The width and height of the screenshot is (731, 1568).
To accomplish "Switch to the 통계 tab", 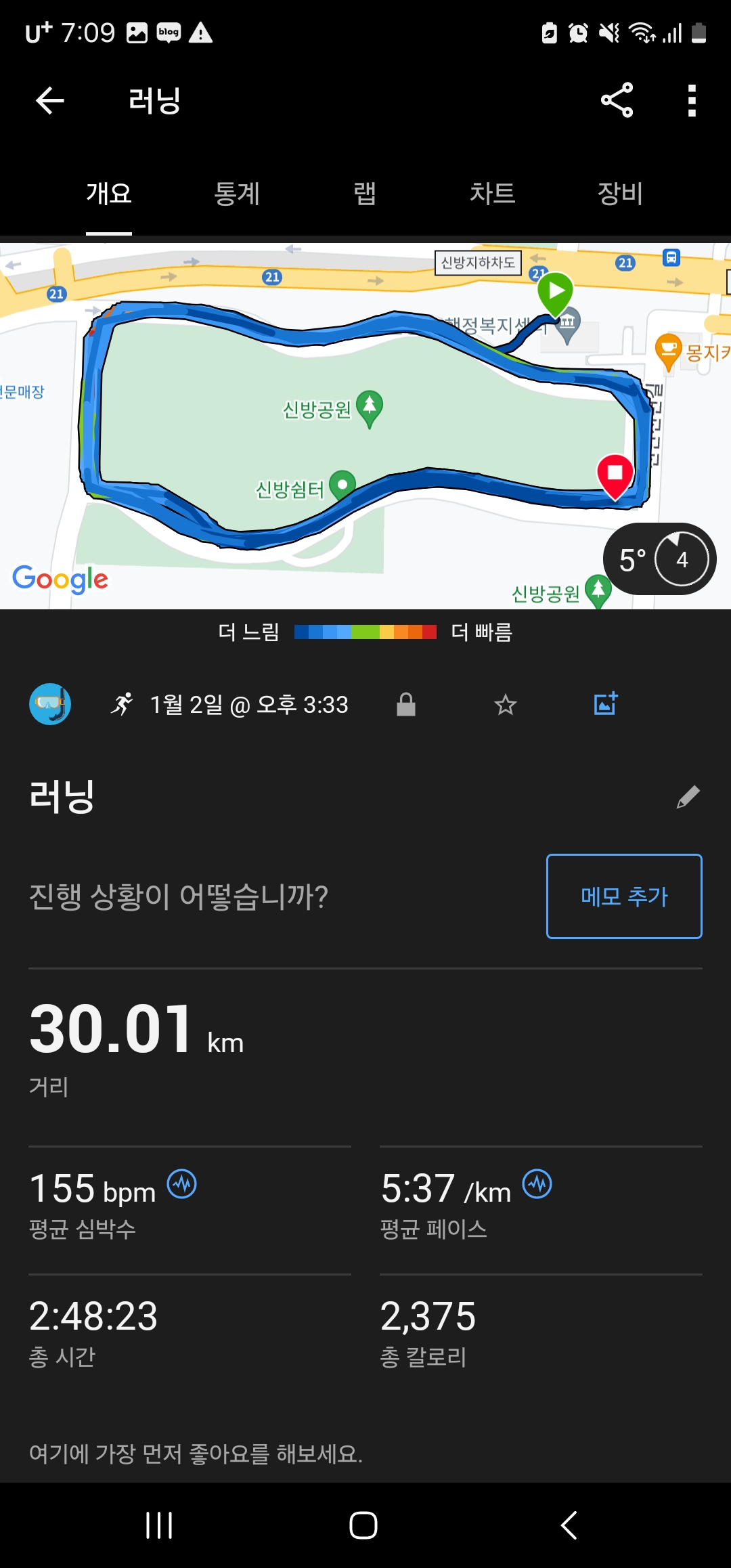I will (237, 194).
